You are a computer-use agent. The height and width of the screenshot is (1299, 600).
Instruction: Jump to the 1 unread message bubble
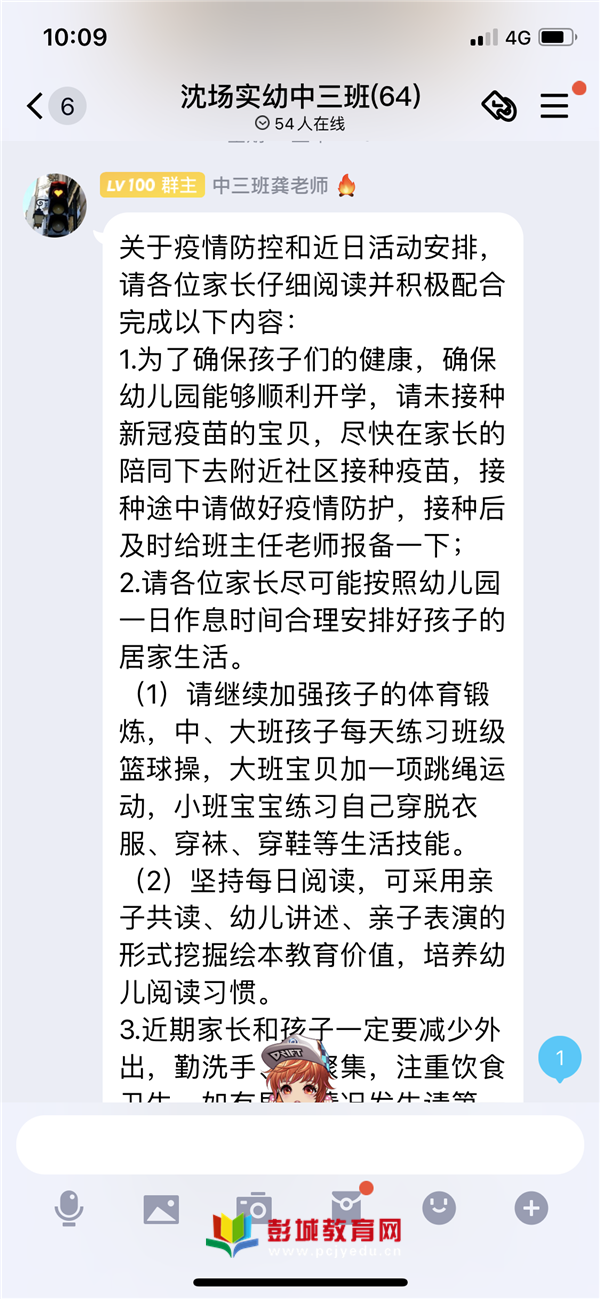tap(560, 1059)
